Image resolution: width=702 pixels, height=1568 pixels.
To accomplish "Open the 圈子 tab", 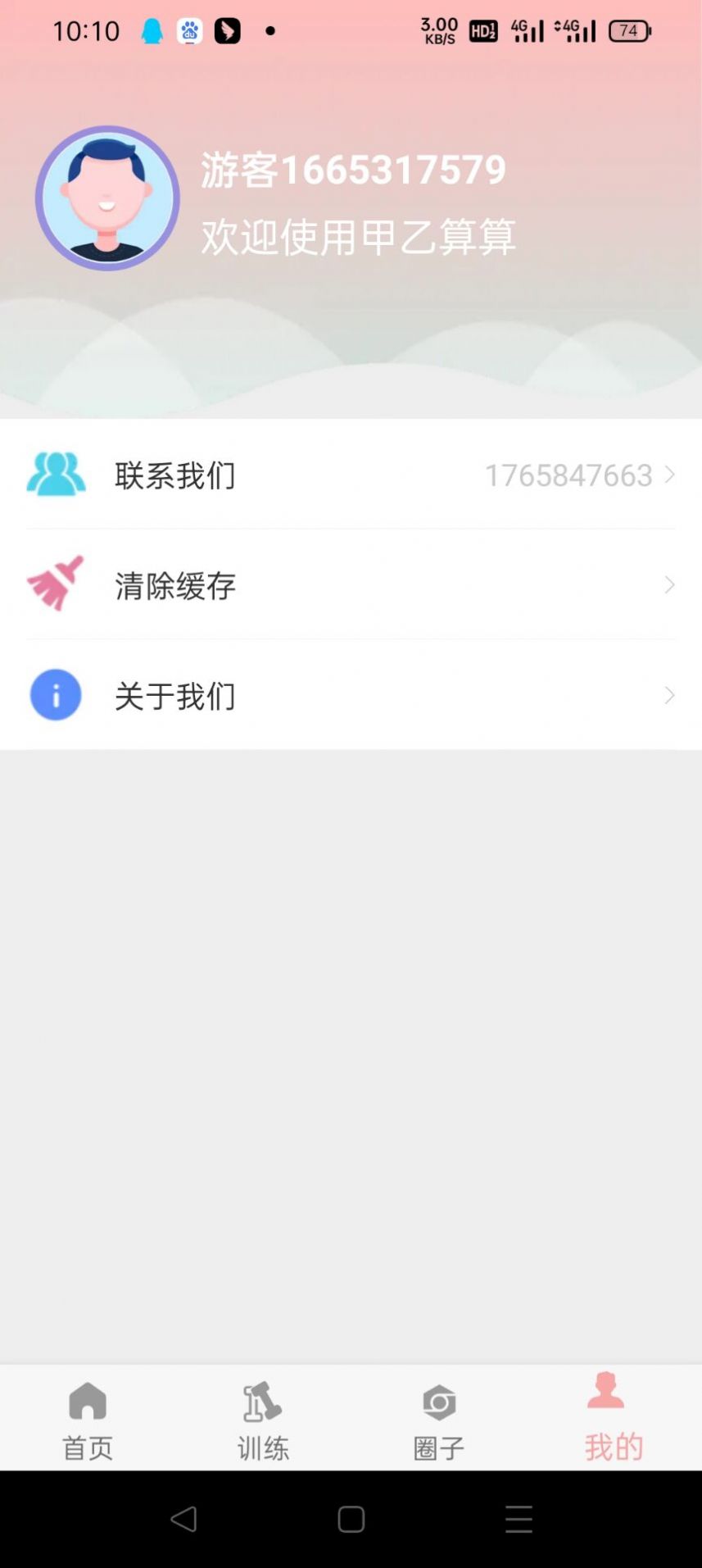I will click(439, 1420).
